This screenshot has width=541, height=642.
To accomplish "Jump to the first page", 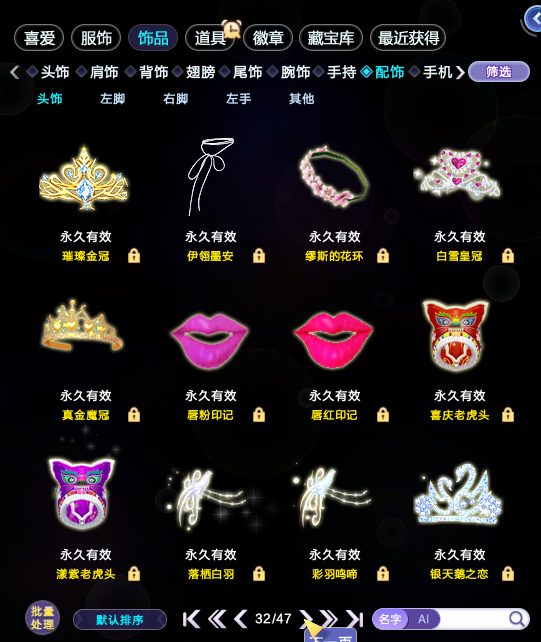I will tap(191, 619).
